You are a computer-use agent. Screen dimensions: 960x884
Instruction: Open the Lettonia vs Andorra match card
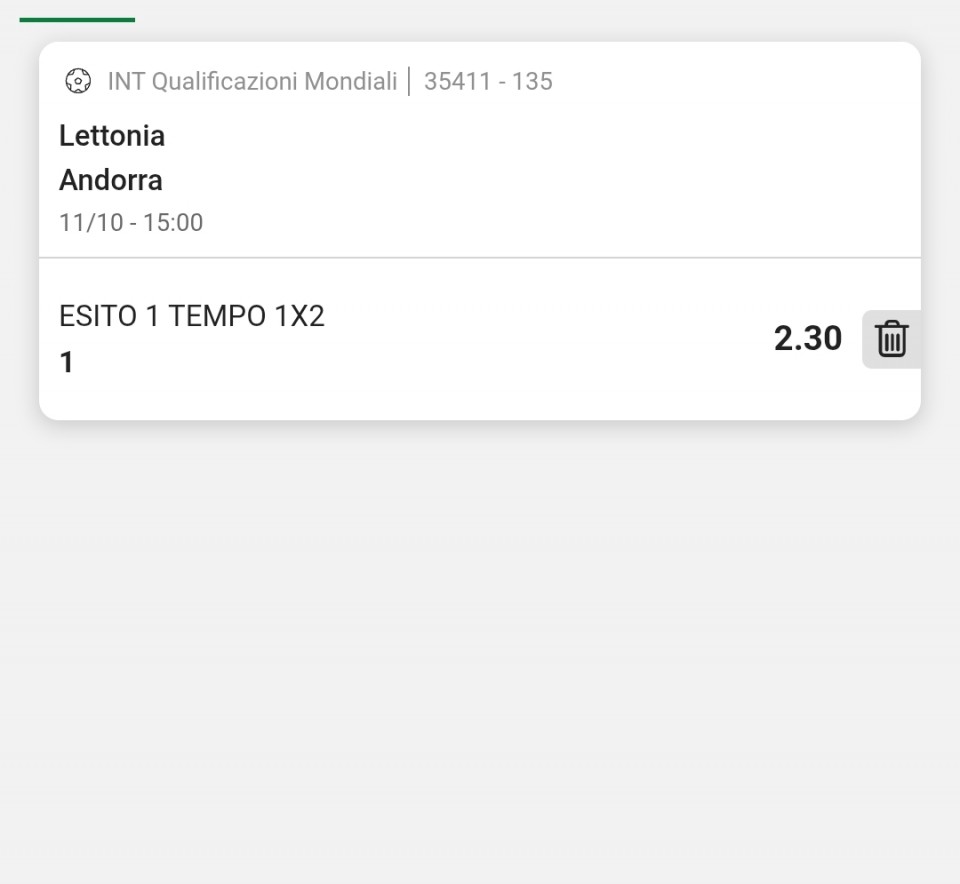[300, 158]
